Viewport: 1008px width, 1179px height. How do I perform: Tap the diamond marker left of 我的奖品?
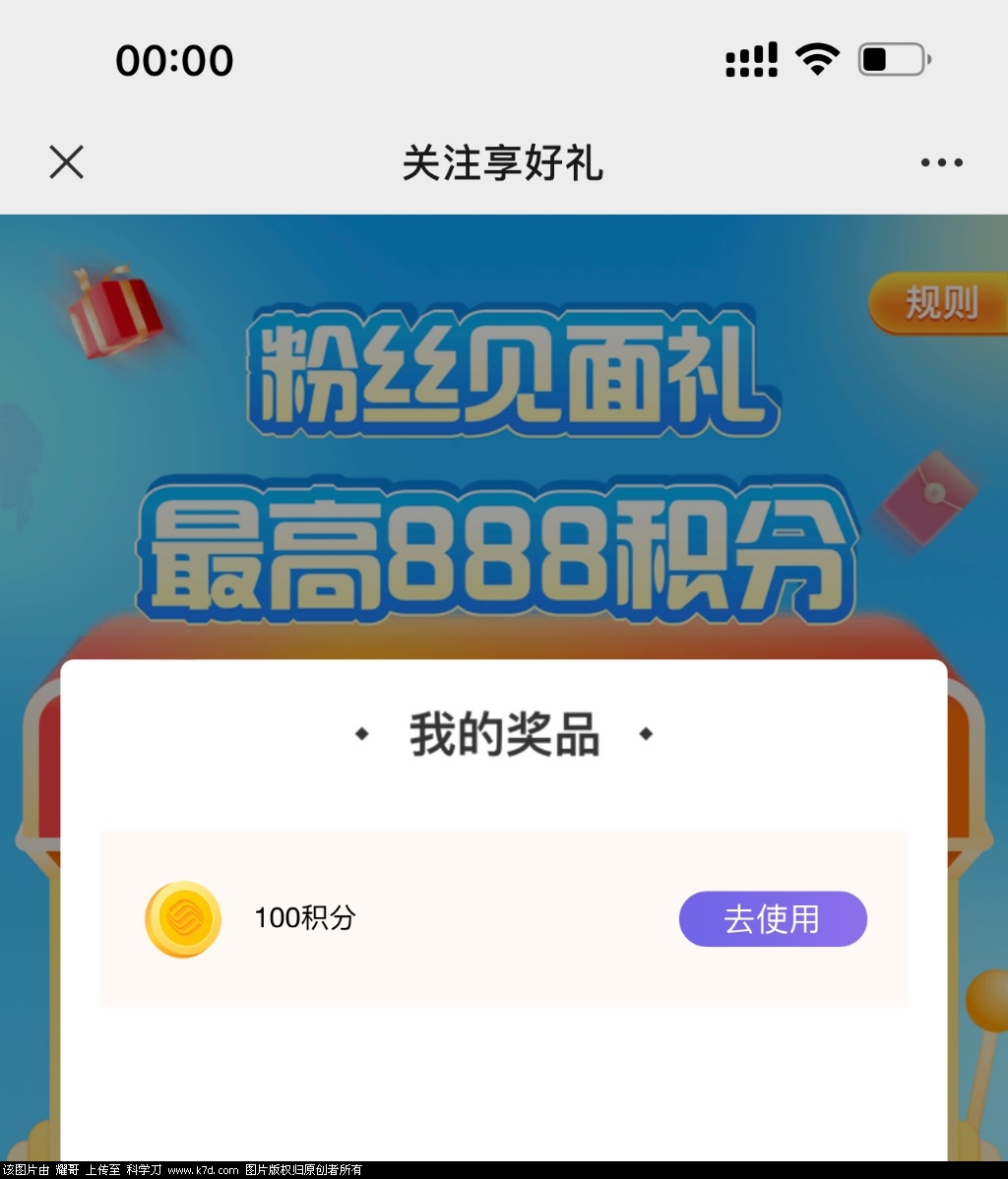(363, 734)
